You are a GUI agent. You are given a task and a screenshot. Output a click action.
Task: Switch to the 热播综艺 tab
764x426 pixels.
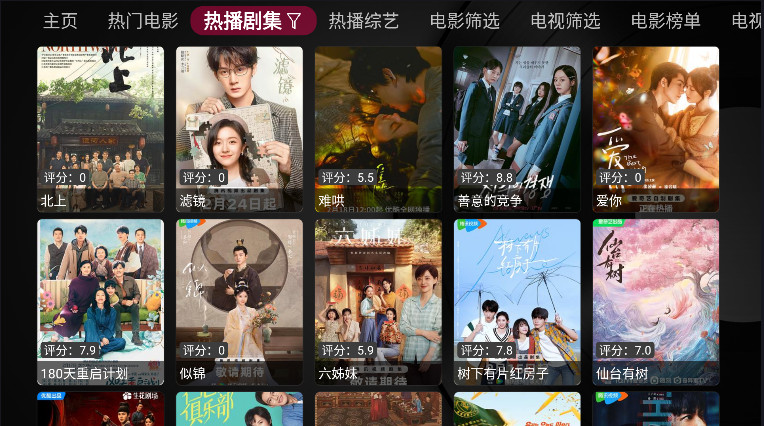click(x=364, y=21)
